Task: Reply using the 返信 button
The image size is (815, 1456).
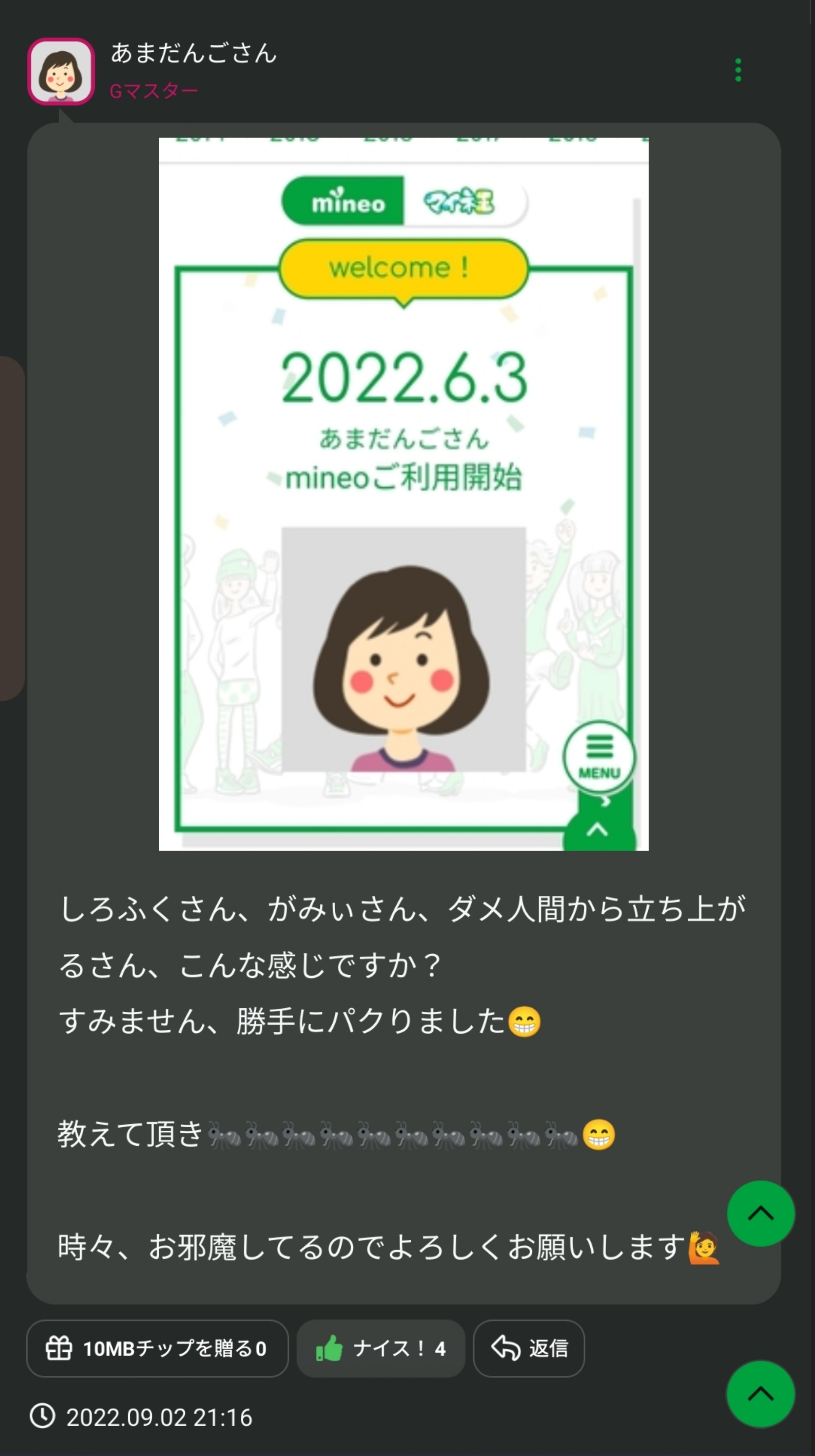Action: click(x=528, y=1348)
